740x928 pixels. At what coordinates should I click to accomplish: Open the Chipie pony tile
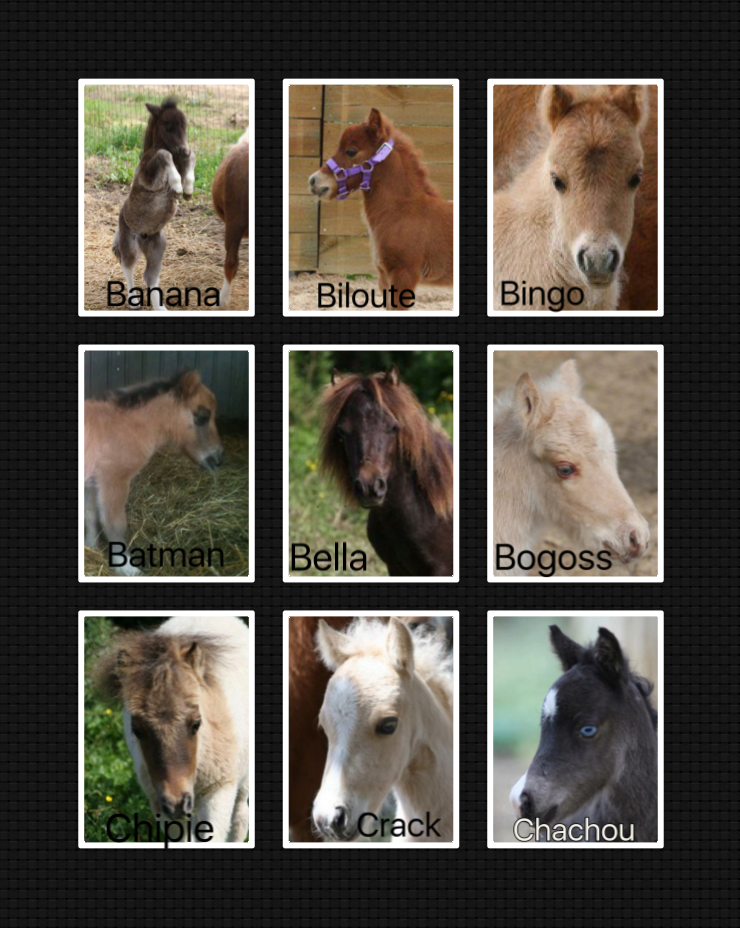(x=166, y=729)
